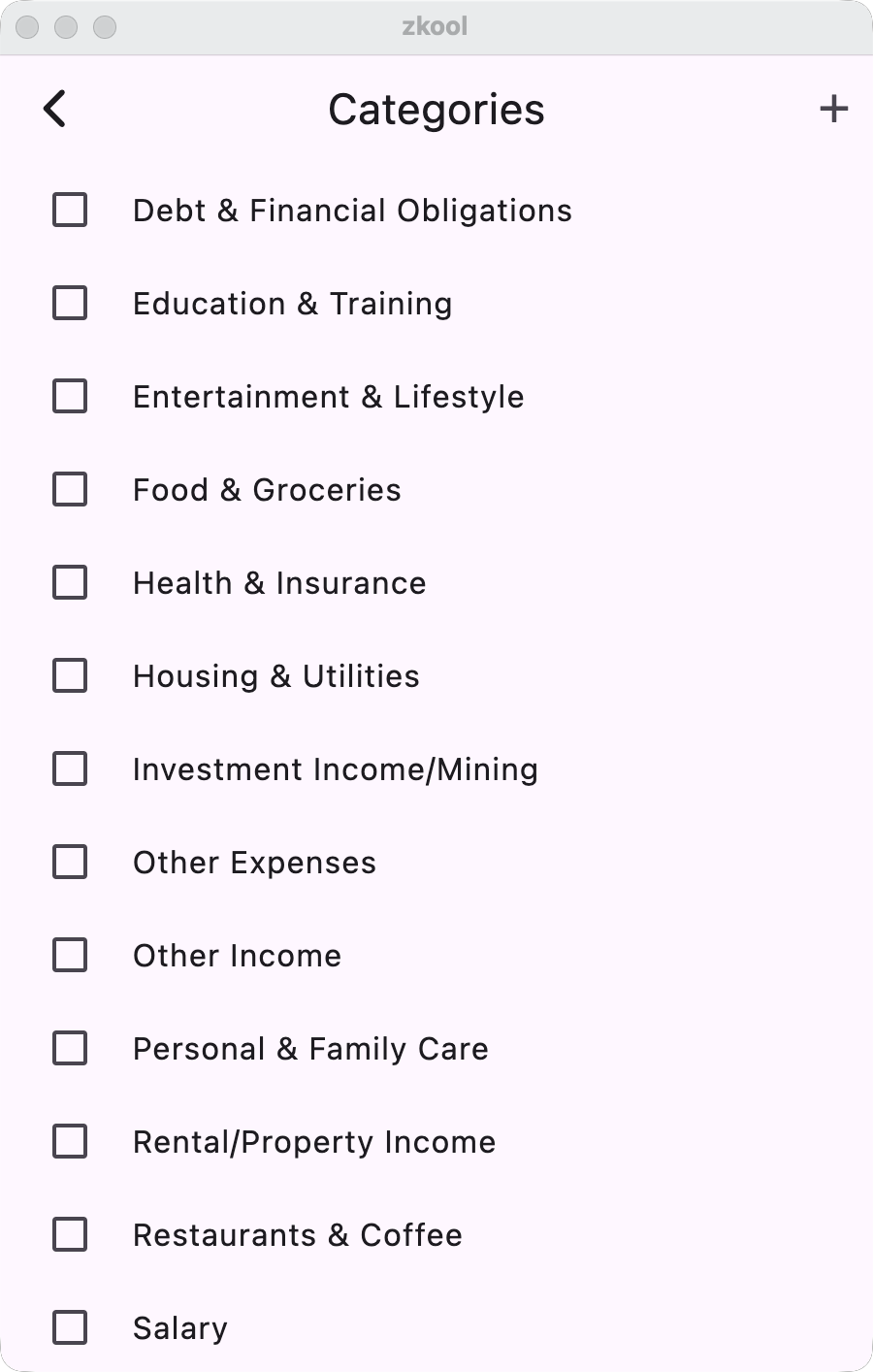
Task: Select the Salary checkbox
Action: pyautogui.click(x=69, y=1327)
